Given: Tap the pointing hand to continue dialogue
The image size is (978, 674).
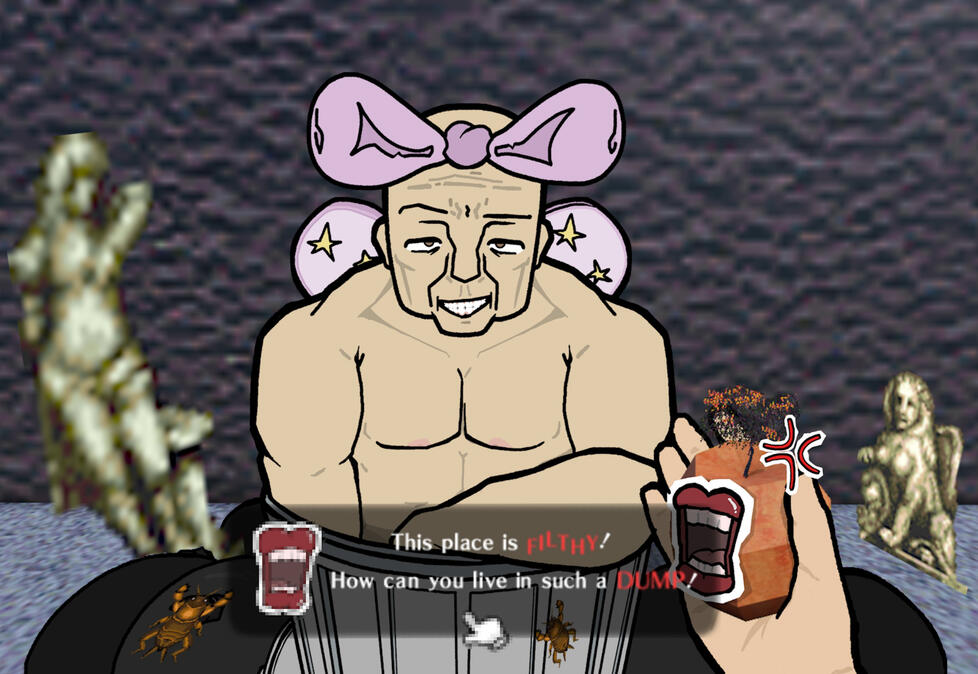Looking at the screenshot, I should pos(486,629).
